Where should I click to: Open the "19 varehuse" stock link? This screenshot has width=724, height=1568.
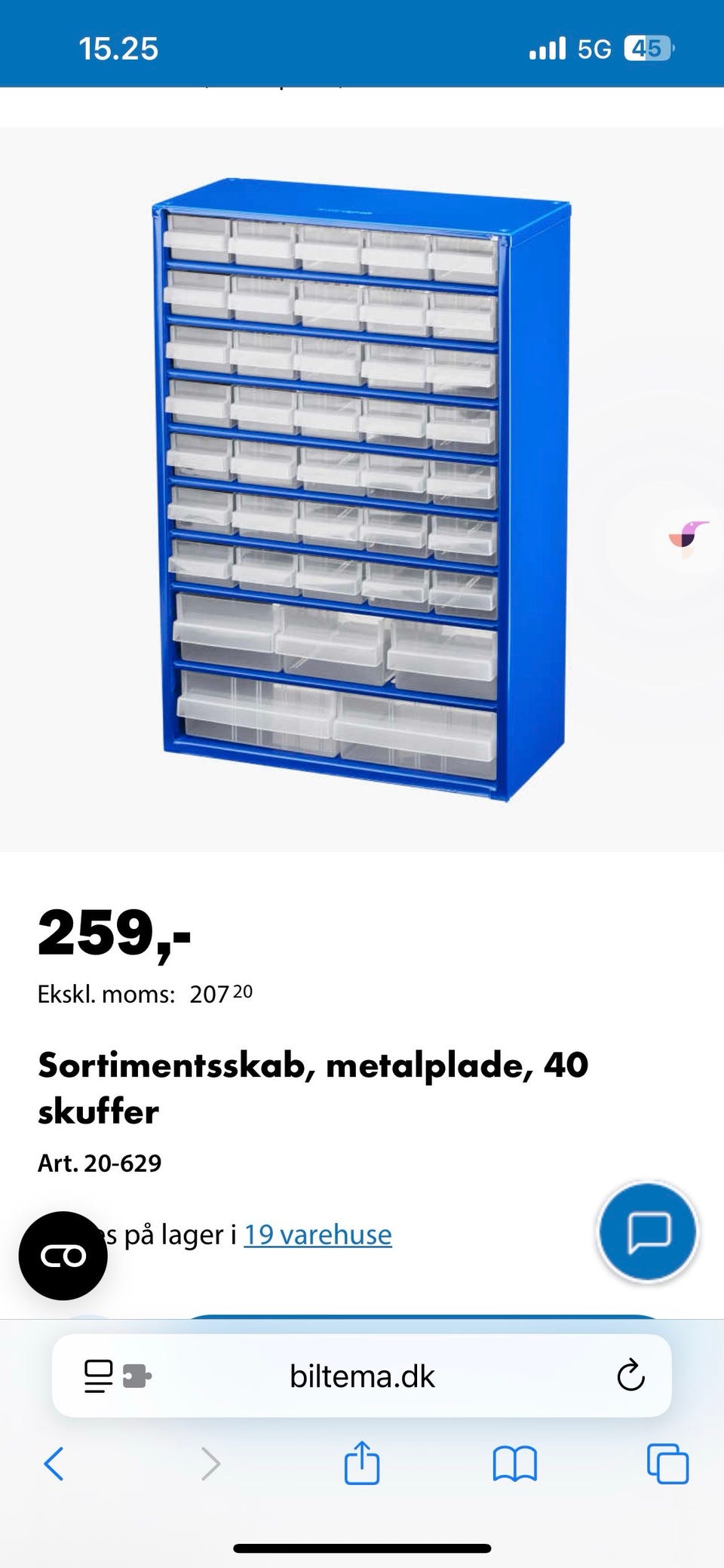click(317, 1234)
